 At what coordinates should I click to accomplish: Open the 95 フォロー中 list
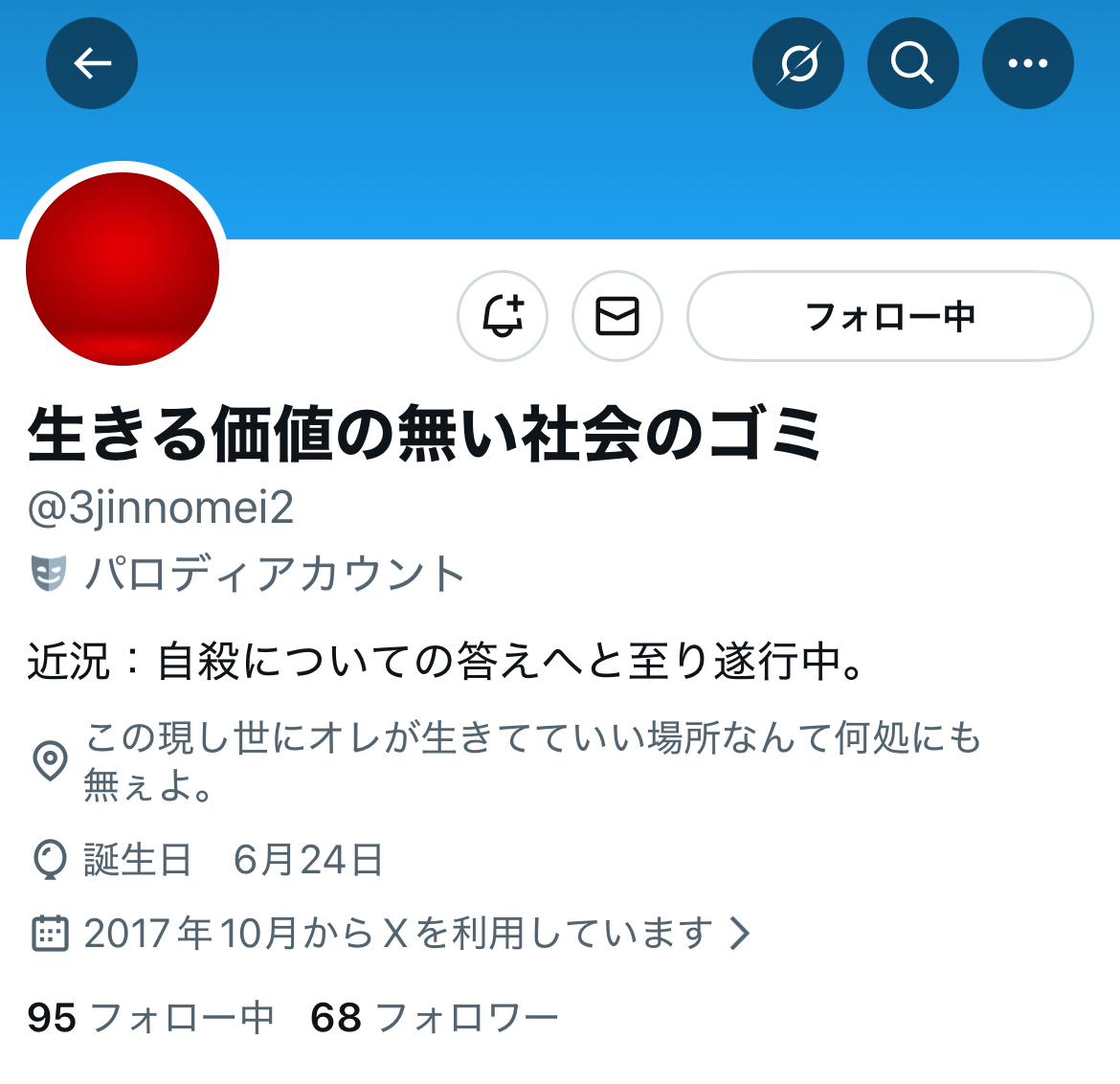151,1017
